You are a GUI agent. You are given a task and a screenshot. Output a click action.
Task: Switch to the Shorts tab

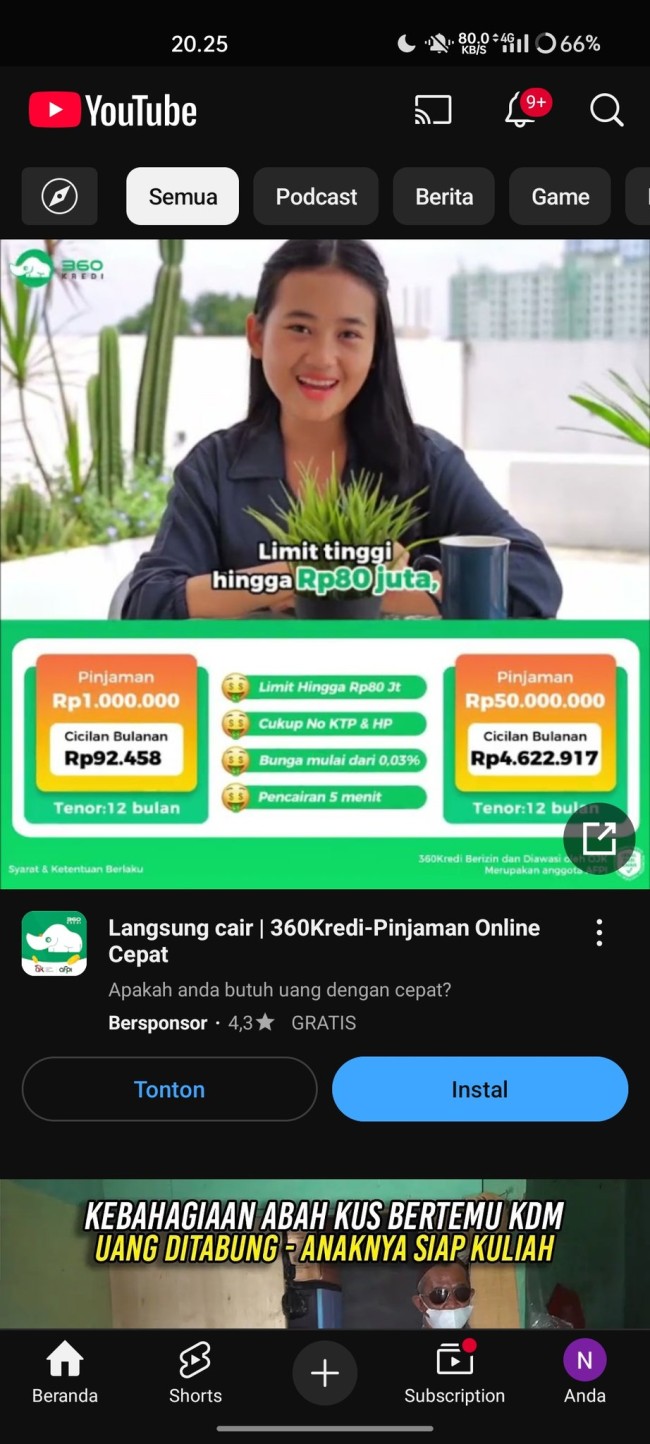click(195, 1374)
